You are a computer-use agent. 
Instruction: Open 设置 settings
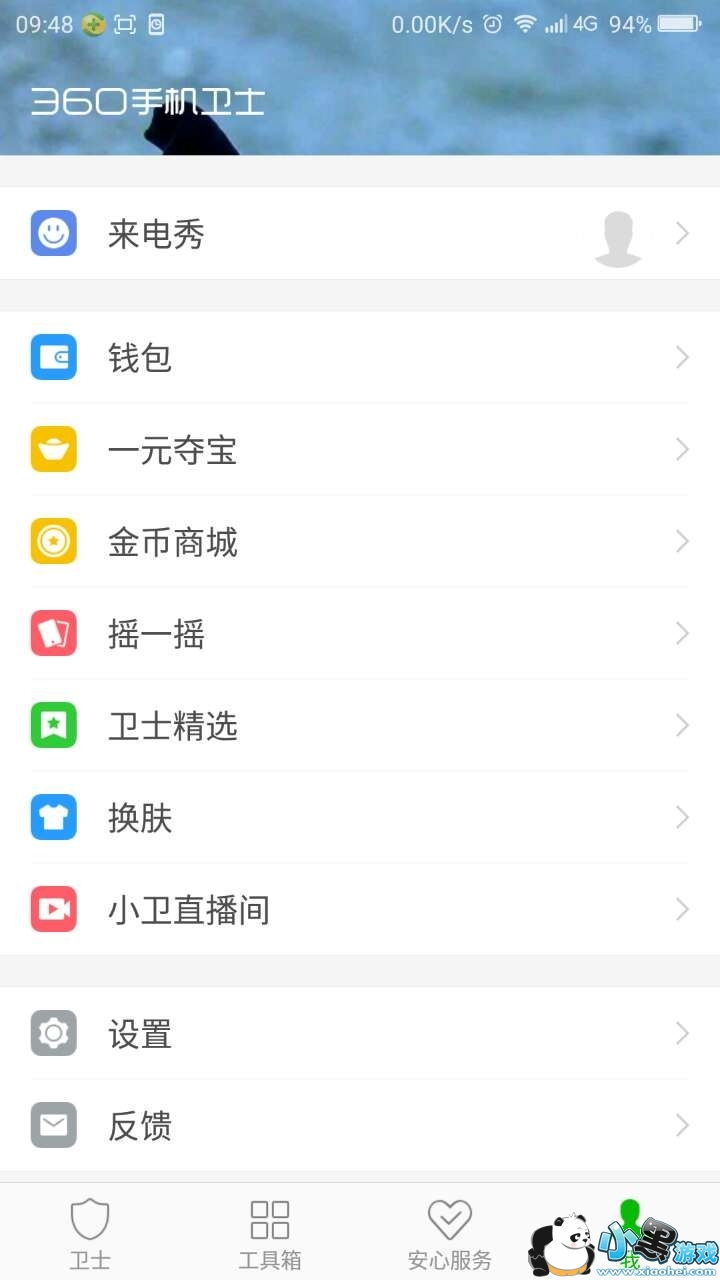[360, 1033]
